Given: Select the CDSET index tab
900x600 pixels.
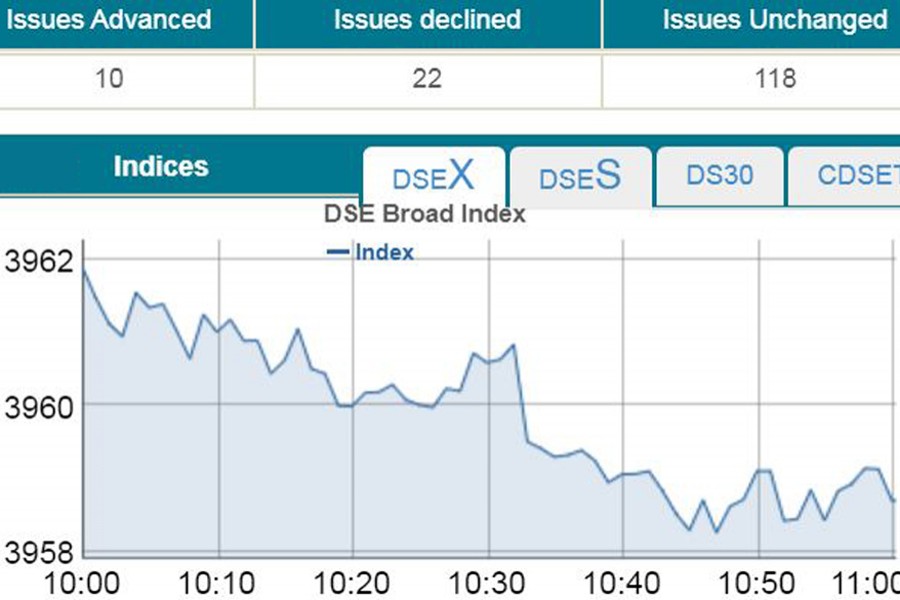Looking at the screenshot, I should tap(850, 175).
